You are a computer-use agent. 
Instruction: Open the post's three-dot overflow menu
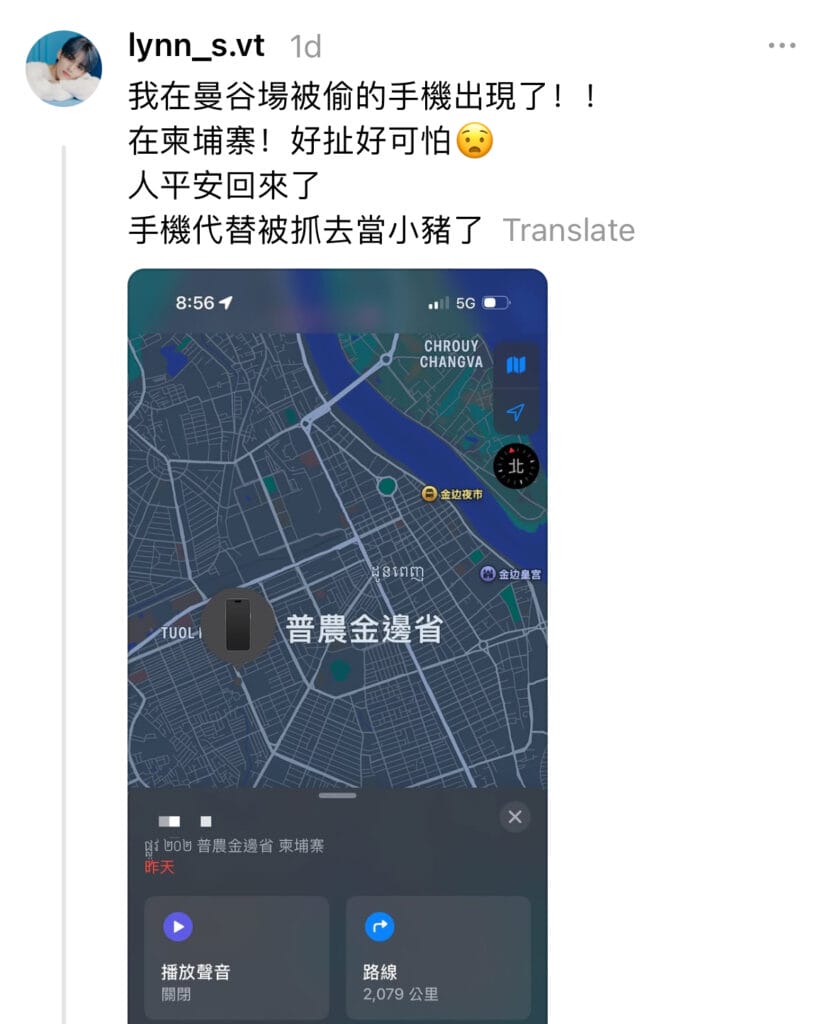pos(782,46)
